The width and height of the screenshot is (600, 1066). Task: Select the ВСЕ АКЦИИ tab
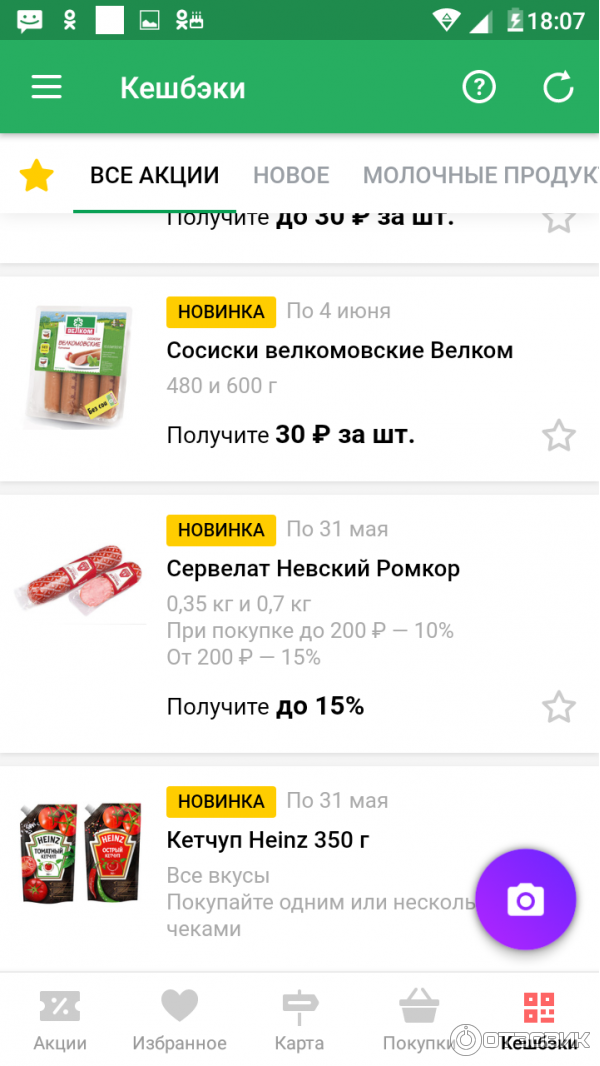coord(154,176)
